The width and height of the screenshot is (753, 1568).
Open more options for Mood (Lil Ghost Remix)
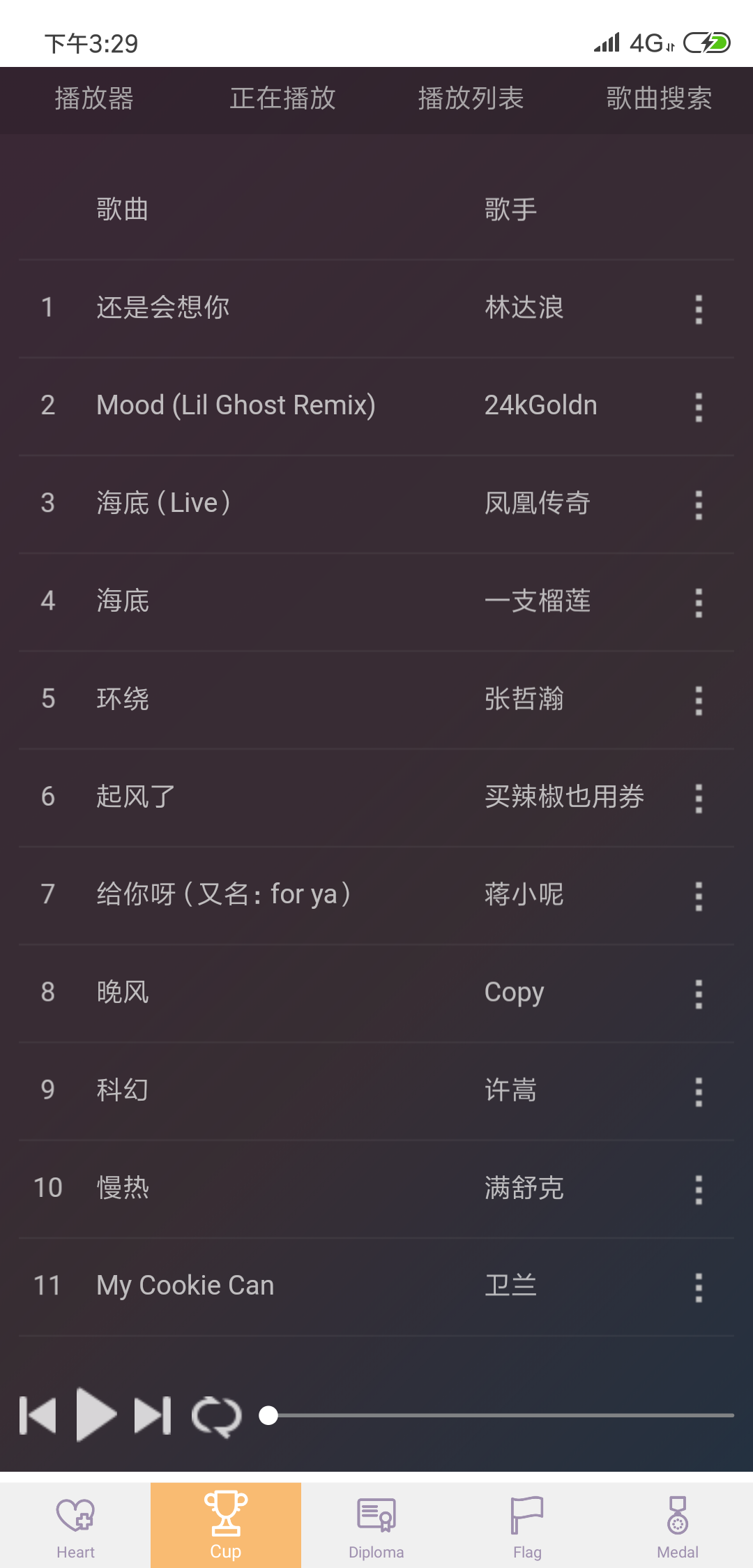[x=699, y=407]
